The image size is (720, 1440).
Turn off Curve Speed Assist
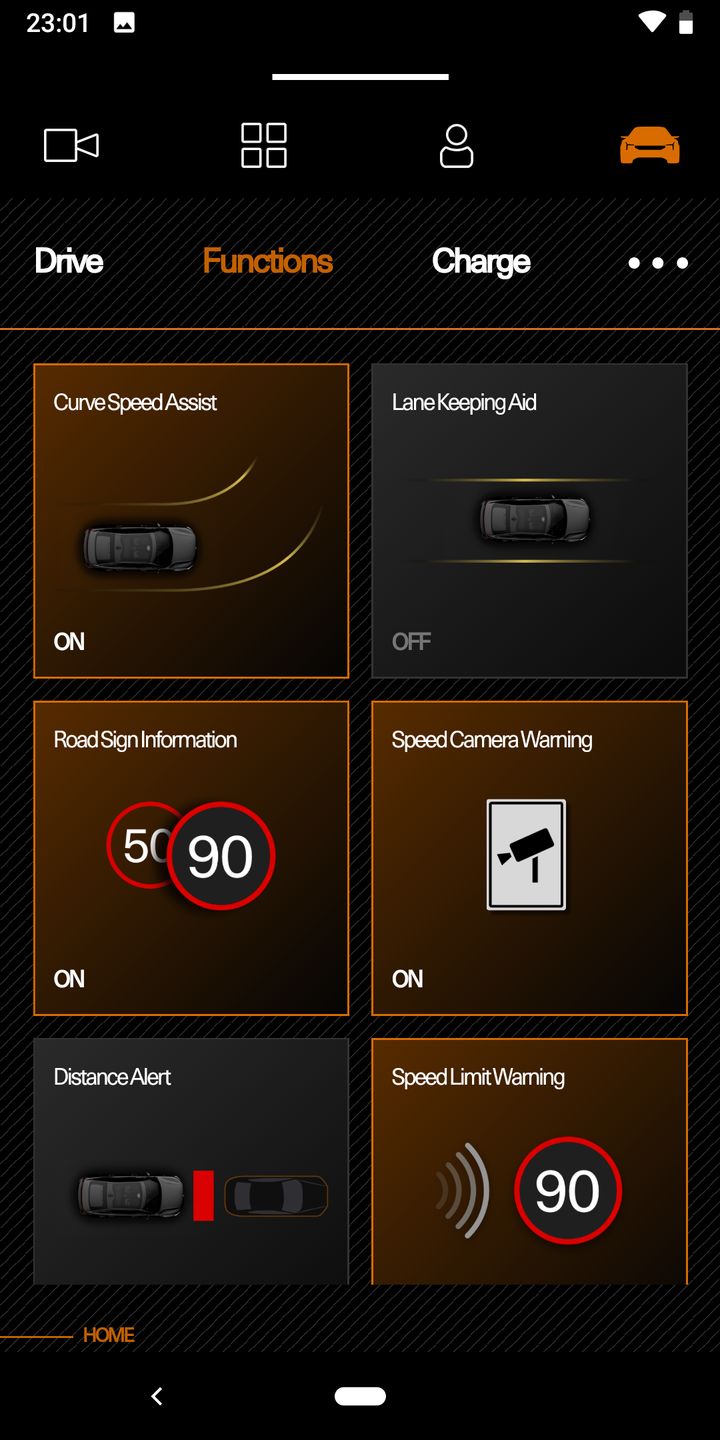191,521
